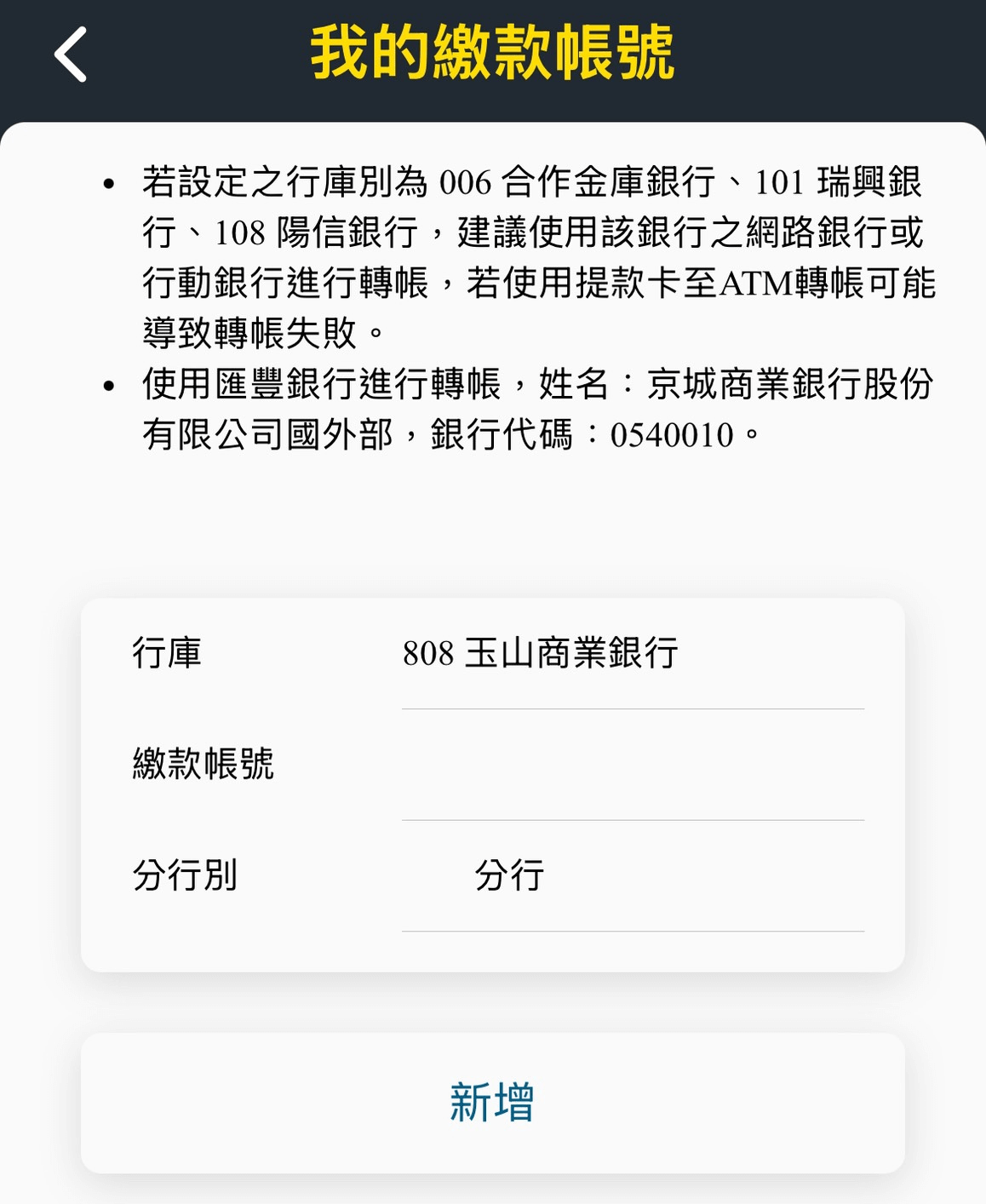Tap the account information card
Image resolution: width=986 pixels, height=1204 pixels.
tap(492, 783)
